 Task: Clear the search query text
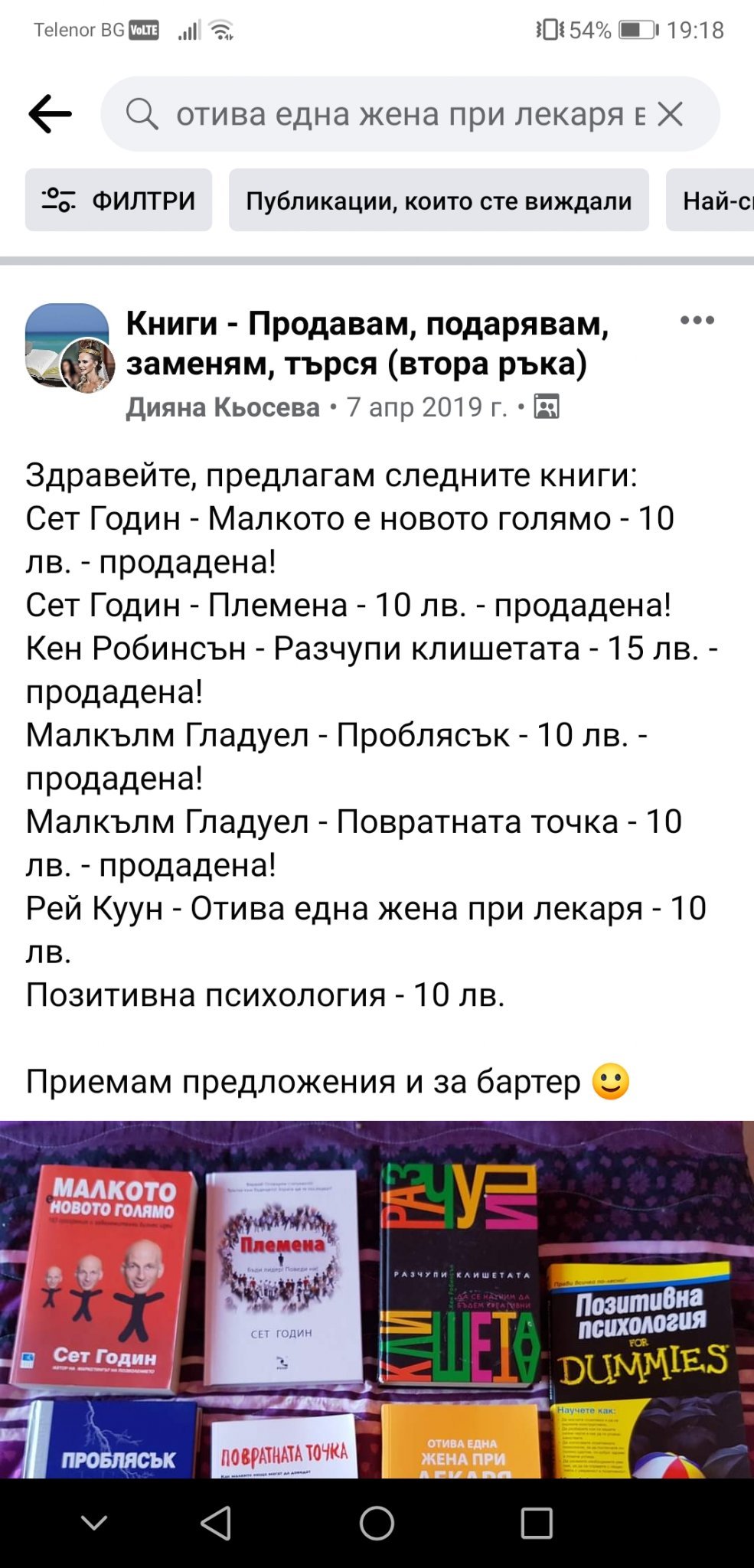pyautogui.click(x=671, y=114)
